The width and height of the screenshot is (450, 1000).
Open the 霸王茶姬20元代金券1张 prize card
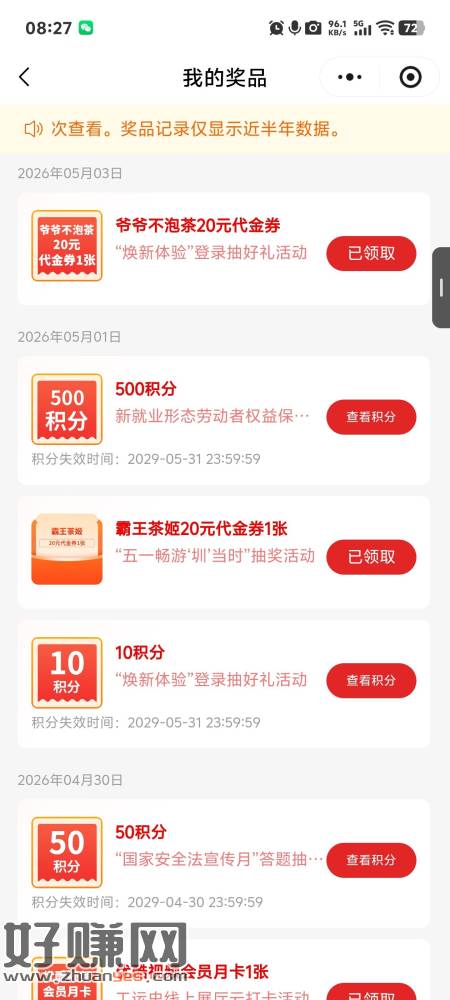pos(224,552)
